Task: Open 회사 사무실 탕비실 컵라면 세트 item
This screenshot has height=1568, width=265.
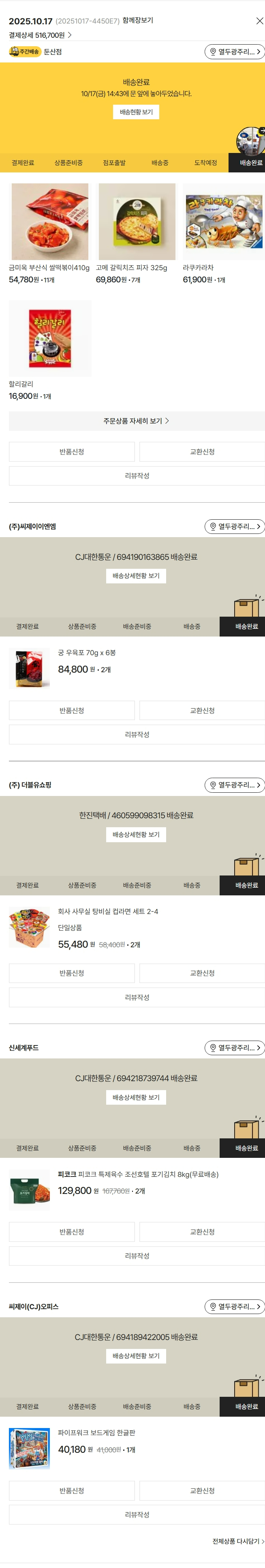Action: (108, 911)
